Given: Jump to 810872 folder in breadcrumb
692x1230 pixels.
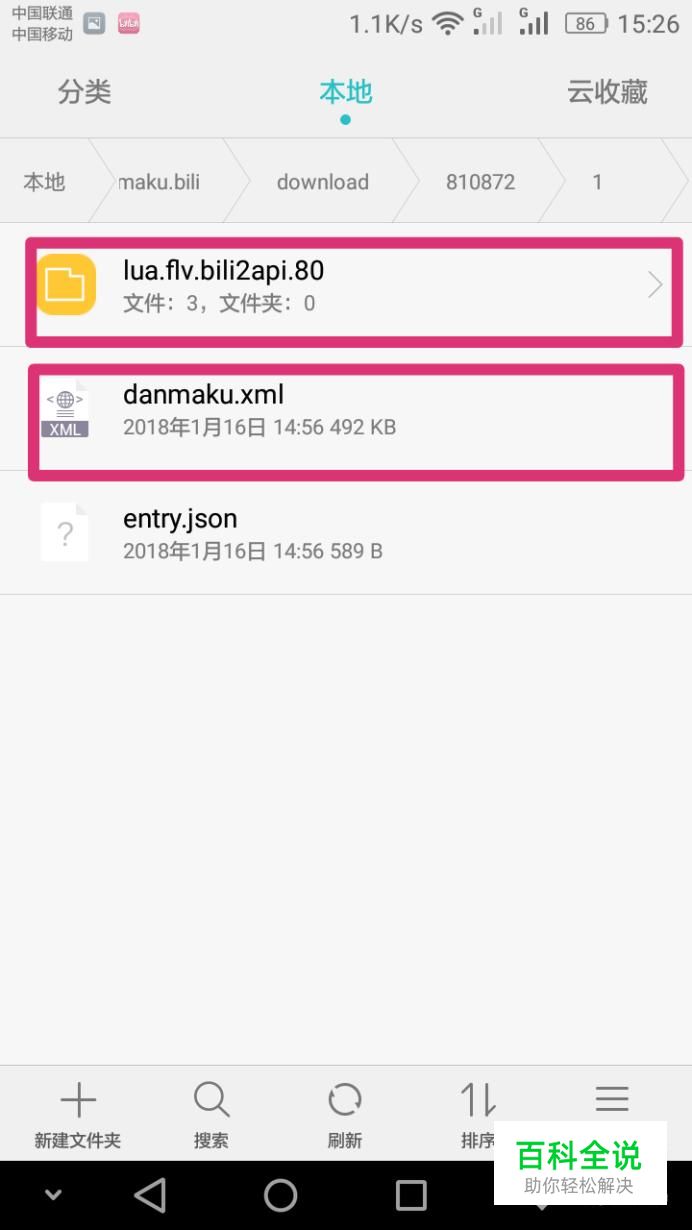Looking at the screenshot, I should [x=480, y=182].
